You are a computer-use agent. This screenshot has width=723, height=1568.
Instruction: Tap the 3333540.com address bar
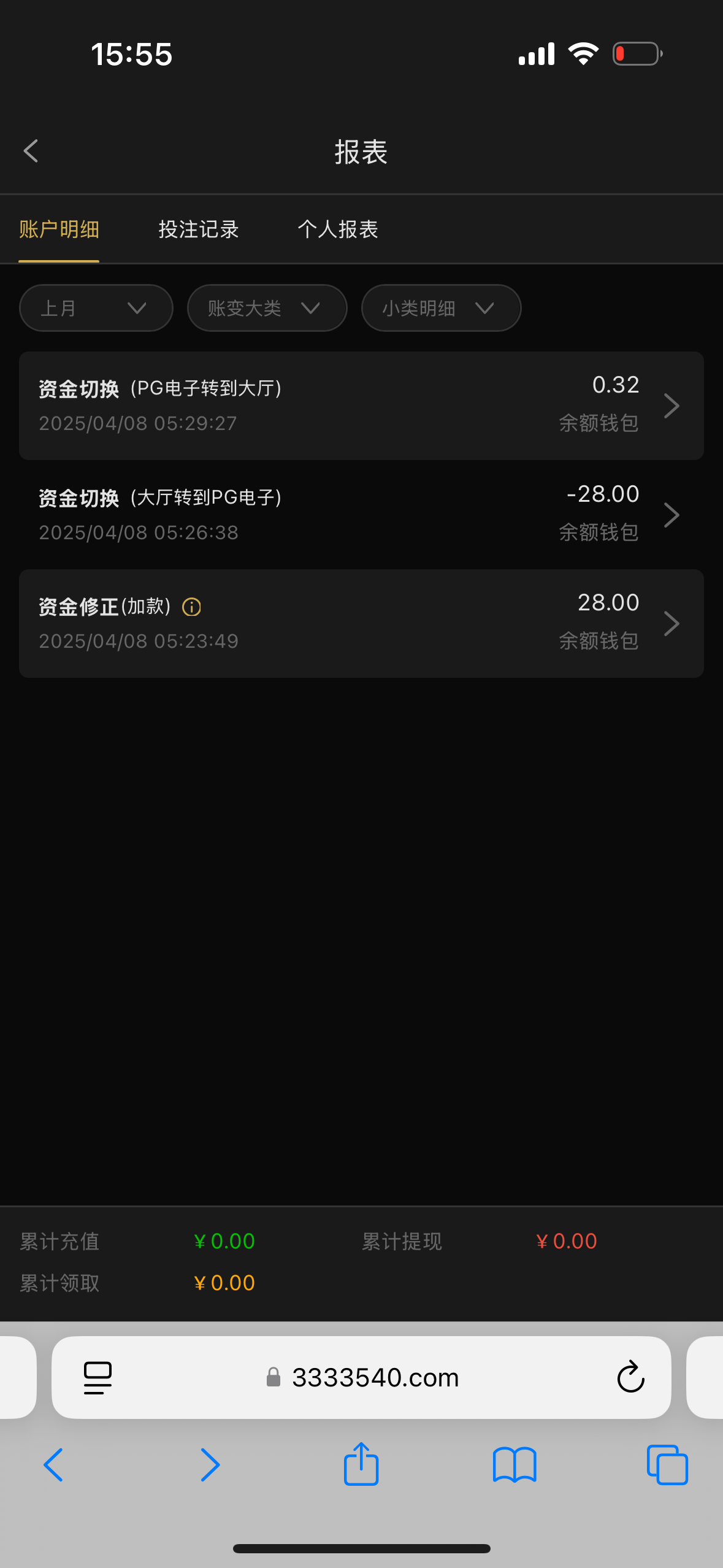(x=375, y=1376)
